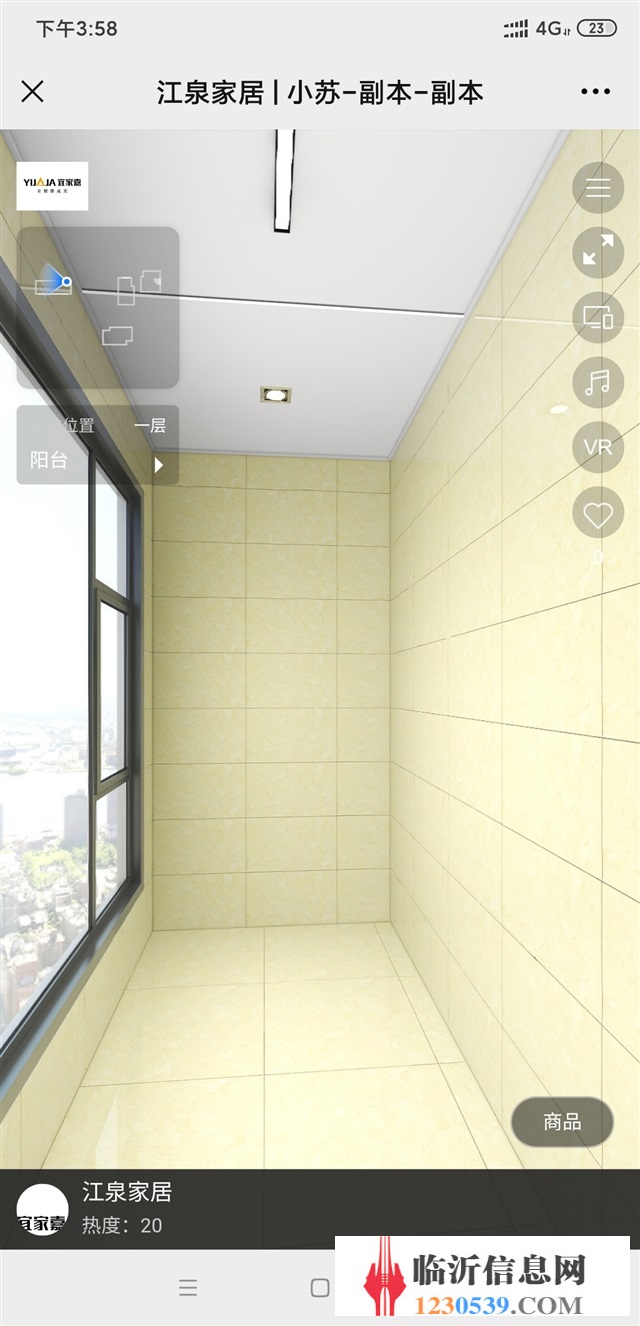Open the system recent menu button
The height and width of the screenshot is (1326, 640).
(x=188, y=1288)
